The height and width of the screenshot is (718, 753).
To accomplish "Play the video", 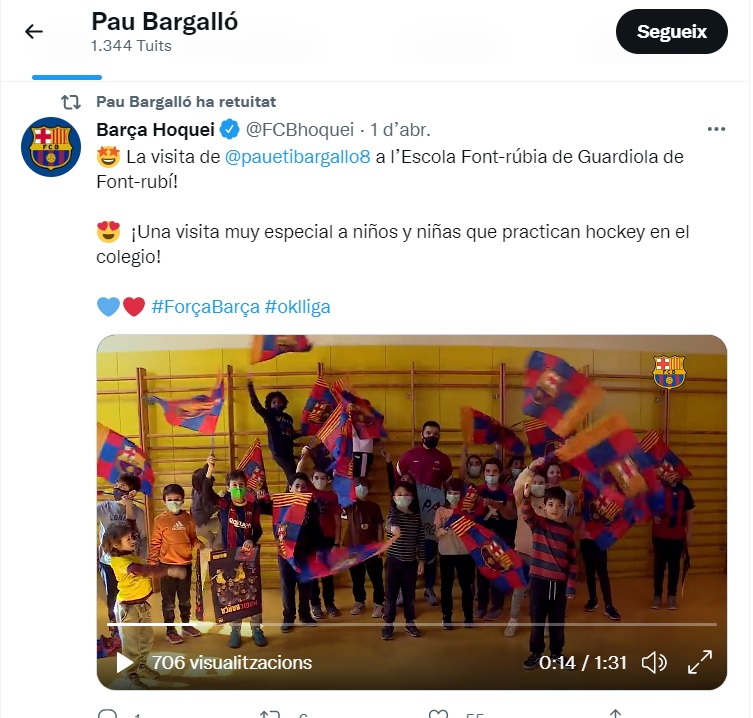I will pyautogui.click(x=125, y=662).
